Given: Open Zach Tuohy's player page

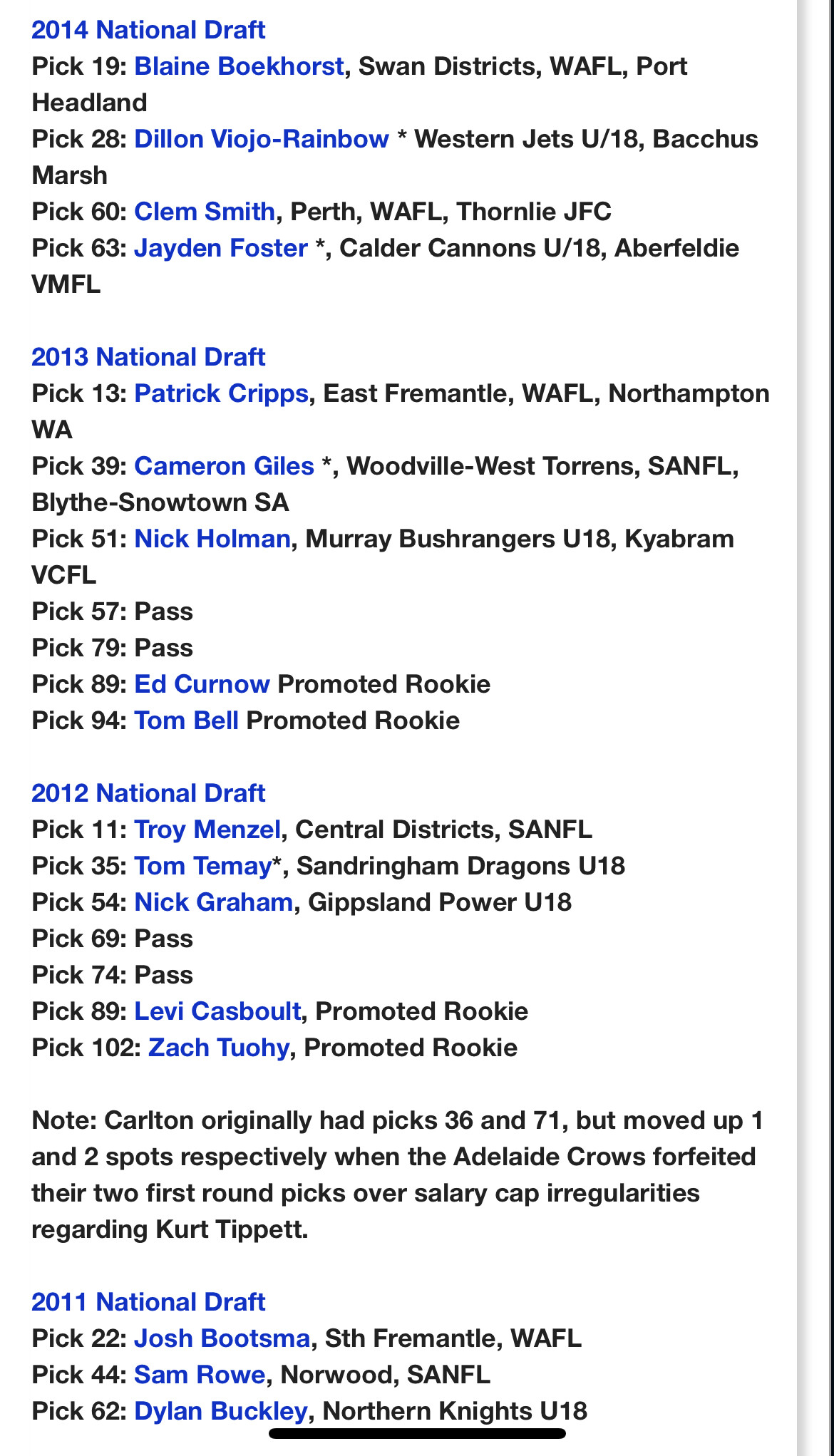Looking at the screenshot, I should 219,1048.
